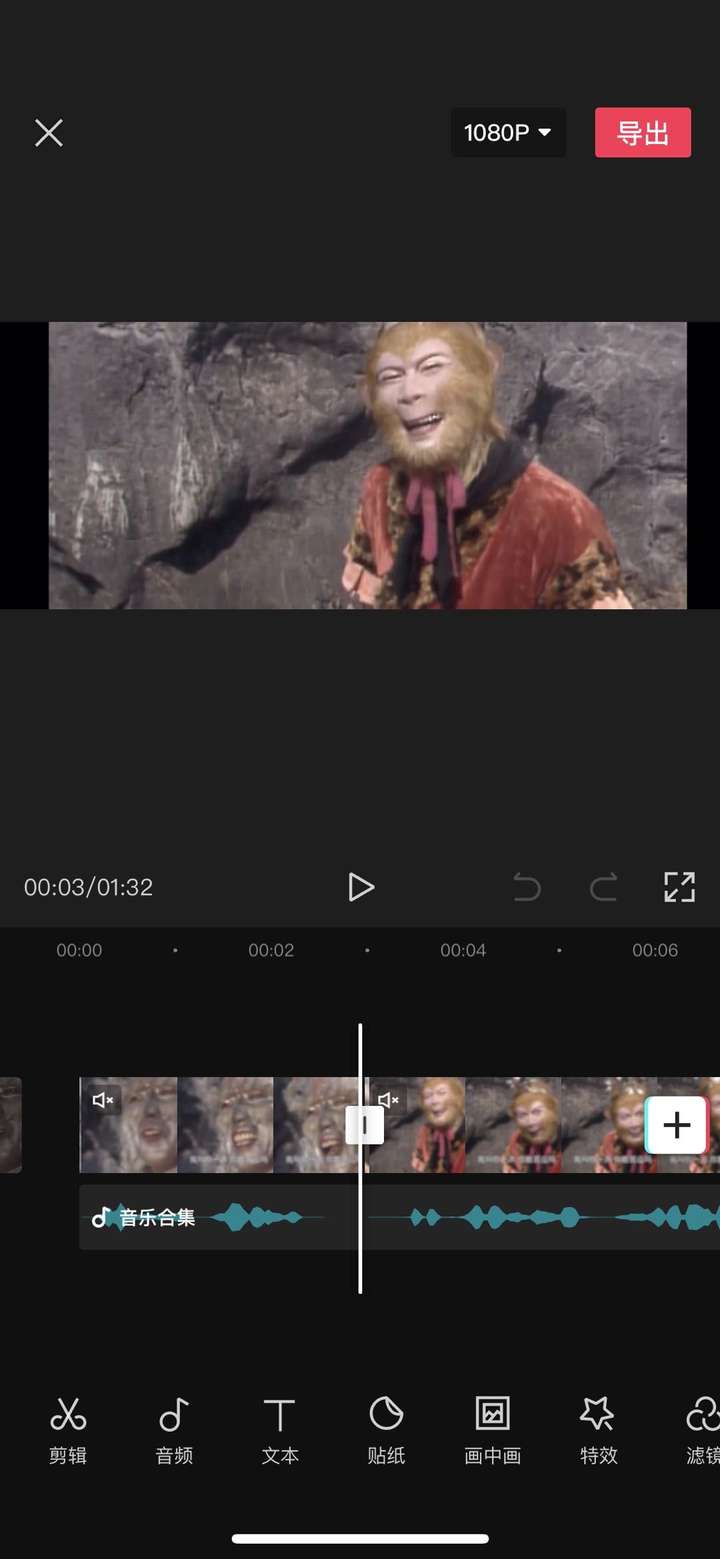Redo the last undone edit
This screenshot has width=720, height=1559.
[603, 887]
